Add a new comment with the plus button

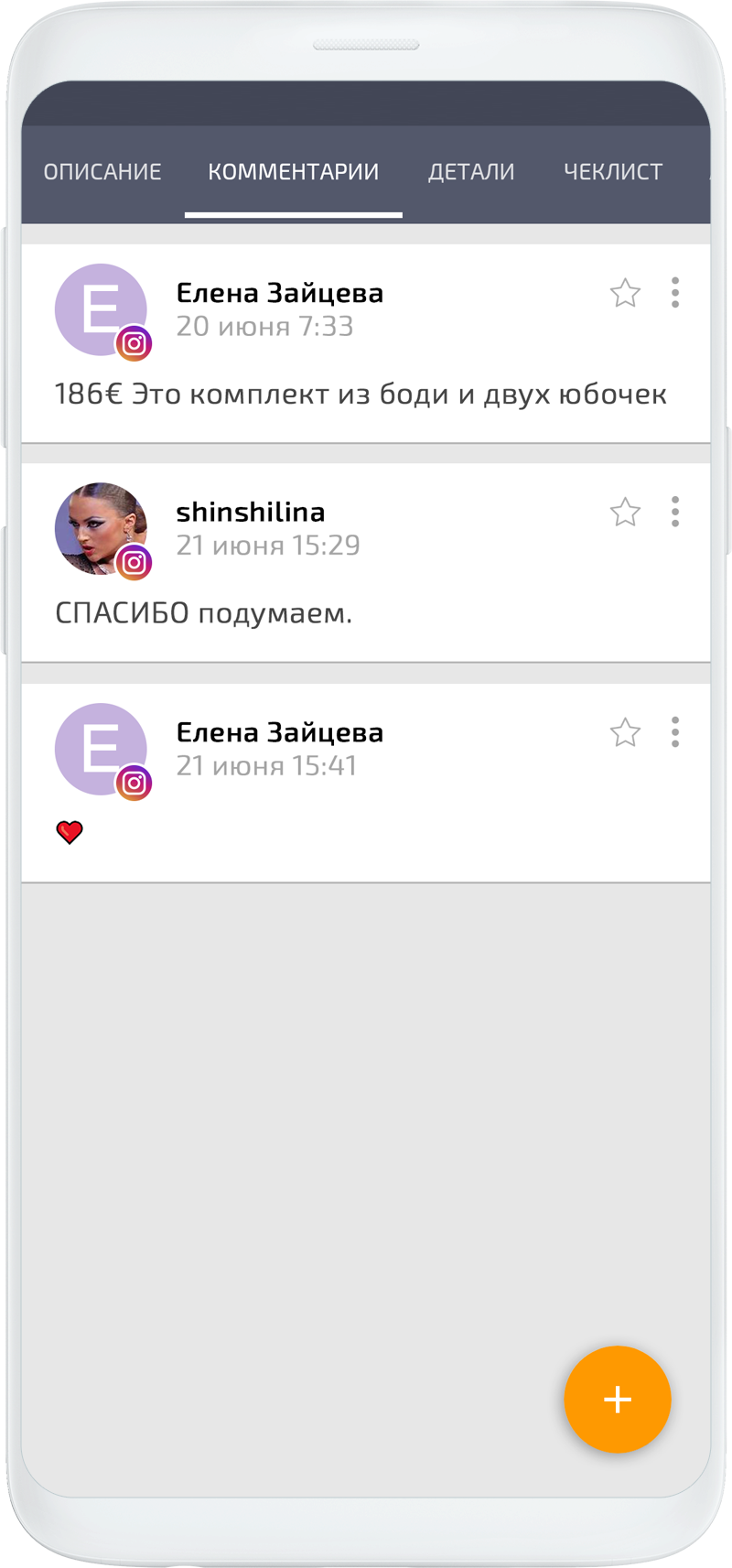tap(618, 1399)
